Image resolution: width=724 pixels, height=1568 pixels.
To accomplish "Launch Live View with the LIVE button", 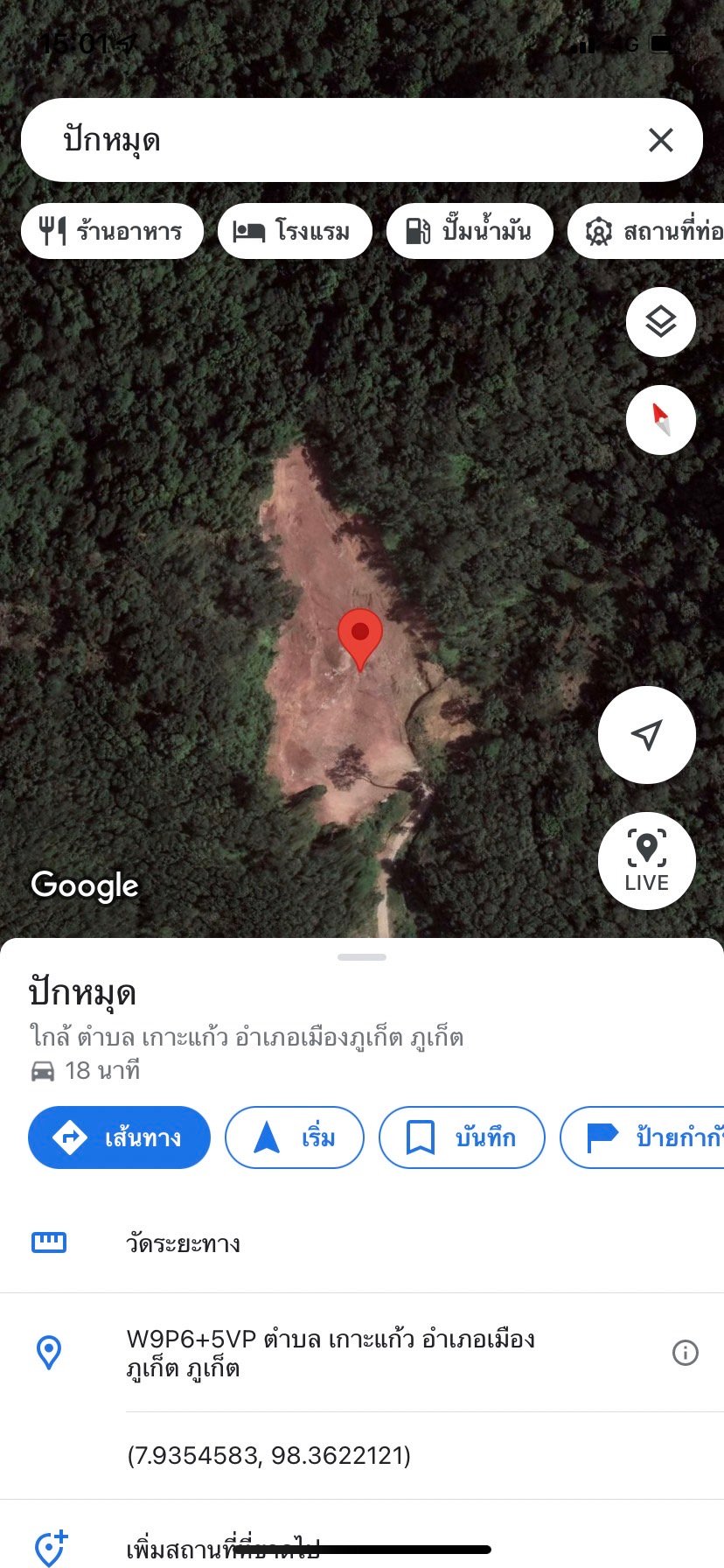I will click(x=647, y=861).
